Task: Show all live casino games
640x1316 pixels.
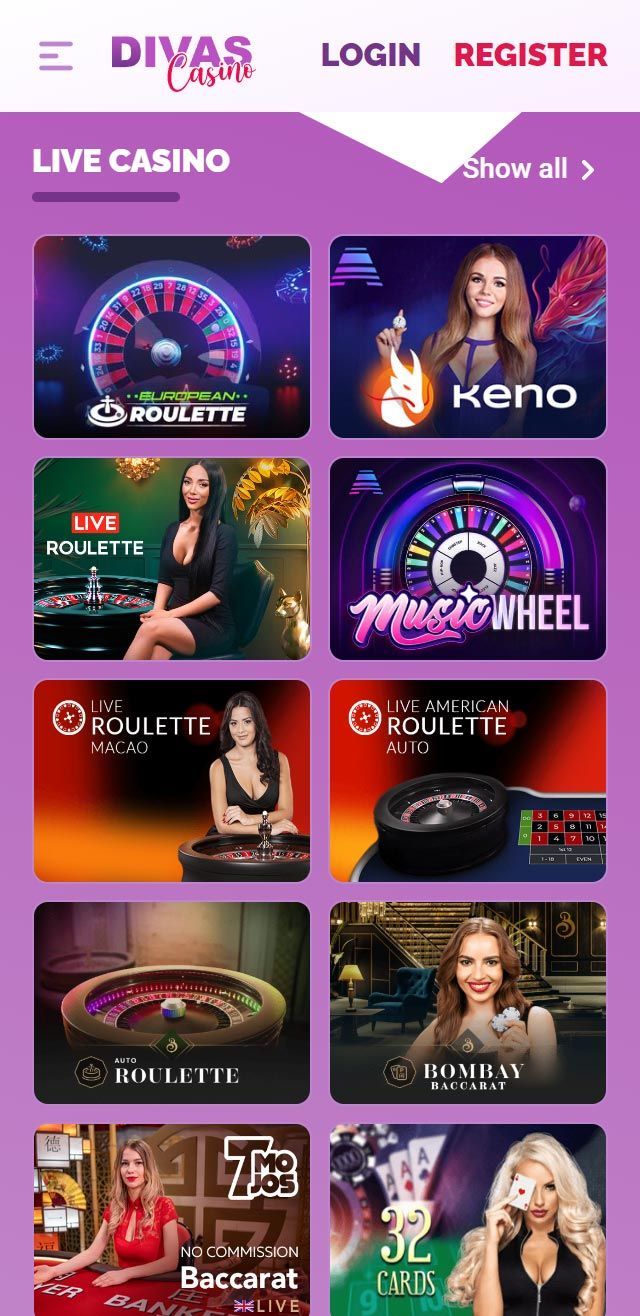Action: [x=529, y=169]
